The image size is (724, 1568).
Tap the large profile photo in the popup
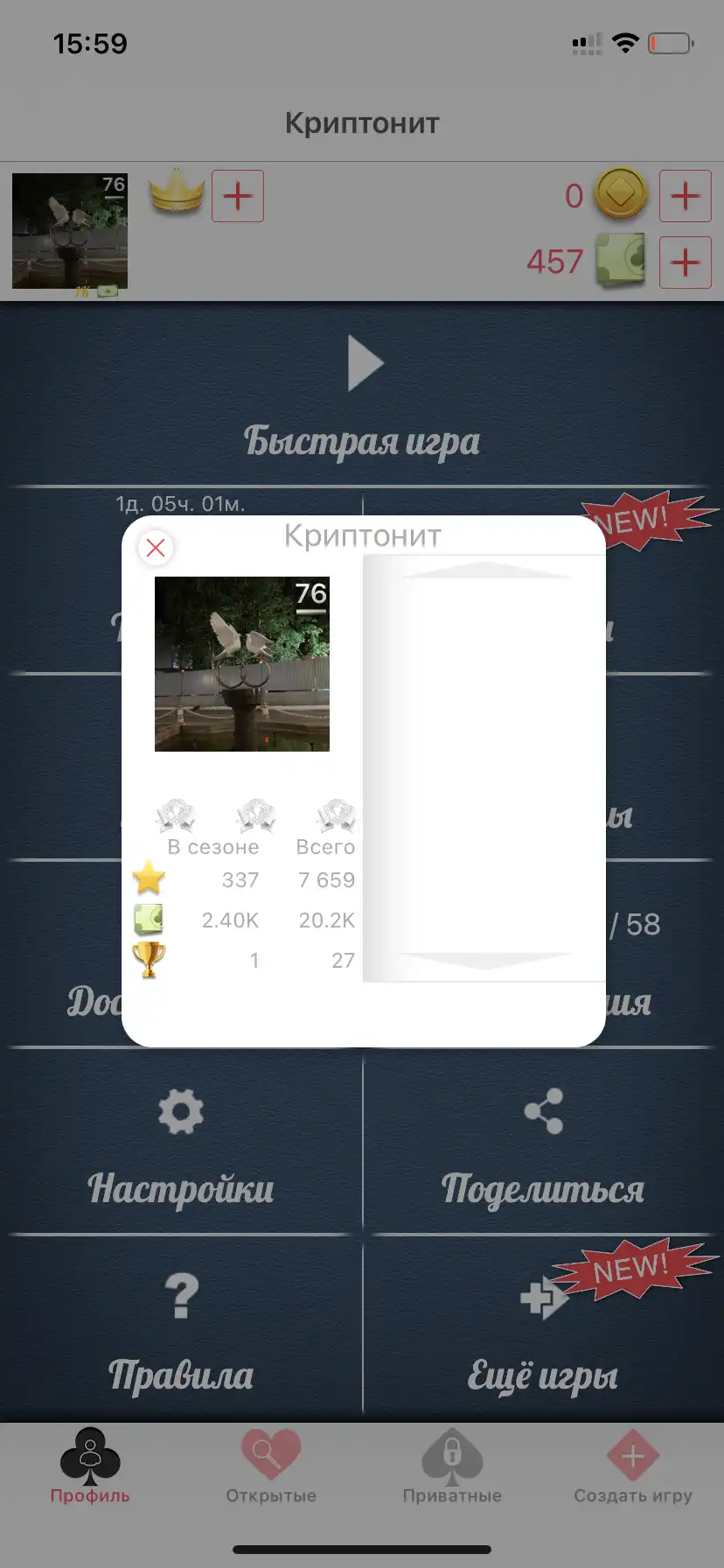pyautogui.click(x=242, y=664)
